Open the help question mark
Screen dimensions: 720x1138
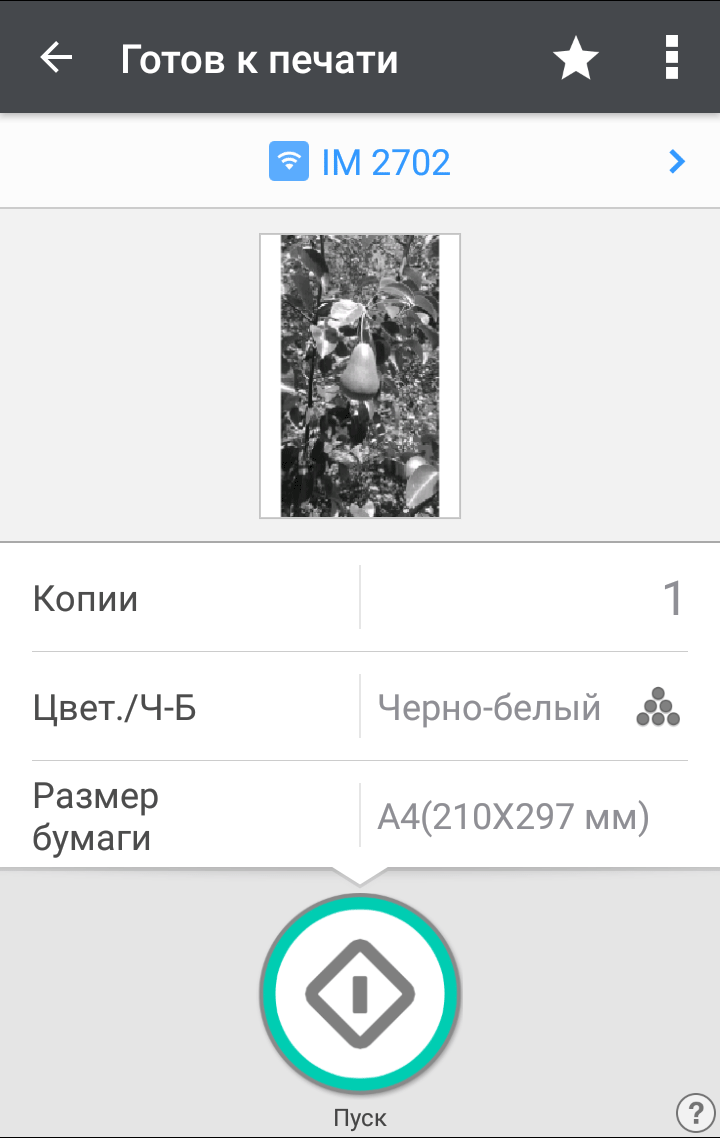[695, 1111]
